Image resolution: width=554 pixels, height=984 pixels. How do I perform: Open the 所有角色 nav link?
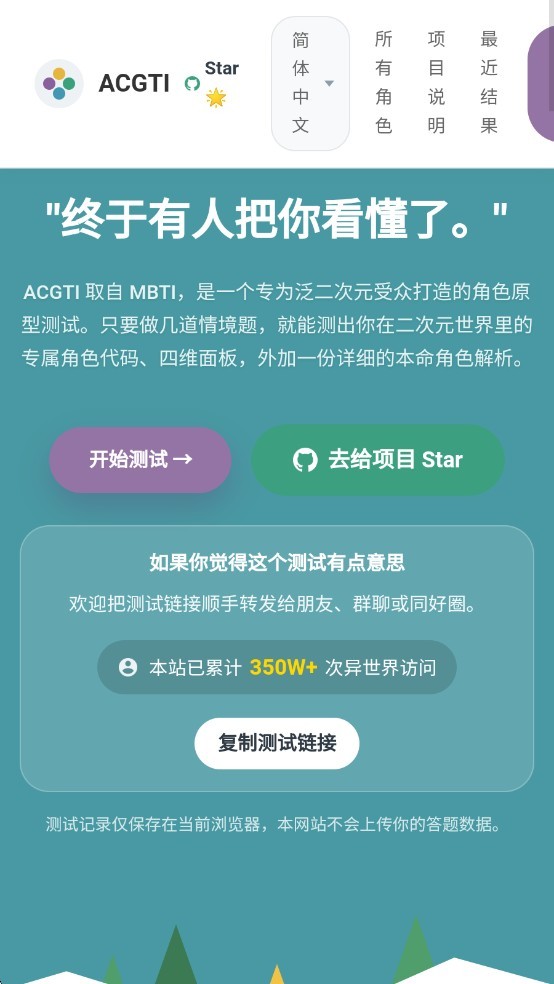coord(383,83)
